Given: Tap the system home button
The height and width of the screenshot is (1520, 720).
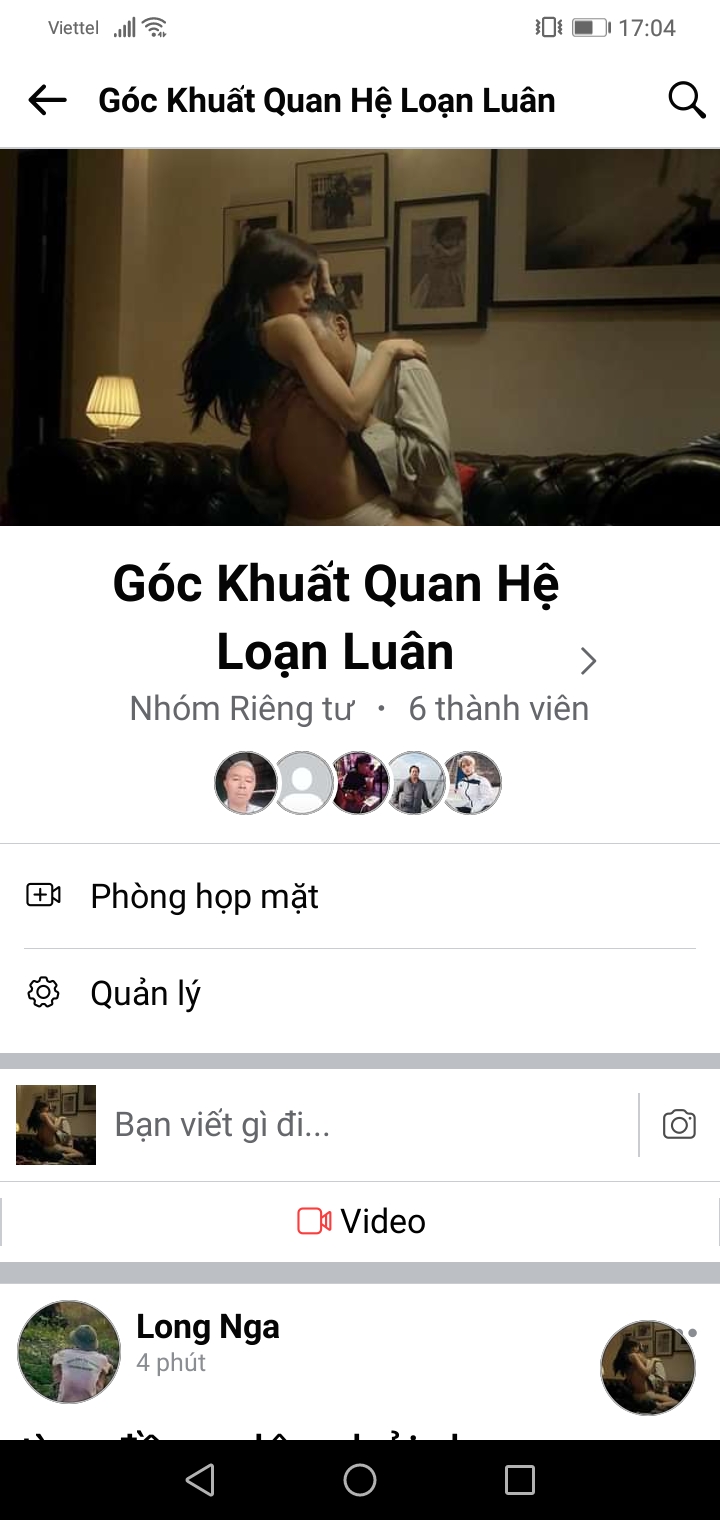Looking at the screenshot, I should pos(360,1480).
